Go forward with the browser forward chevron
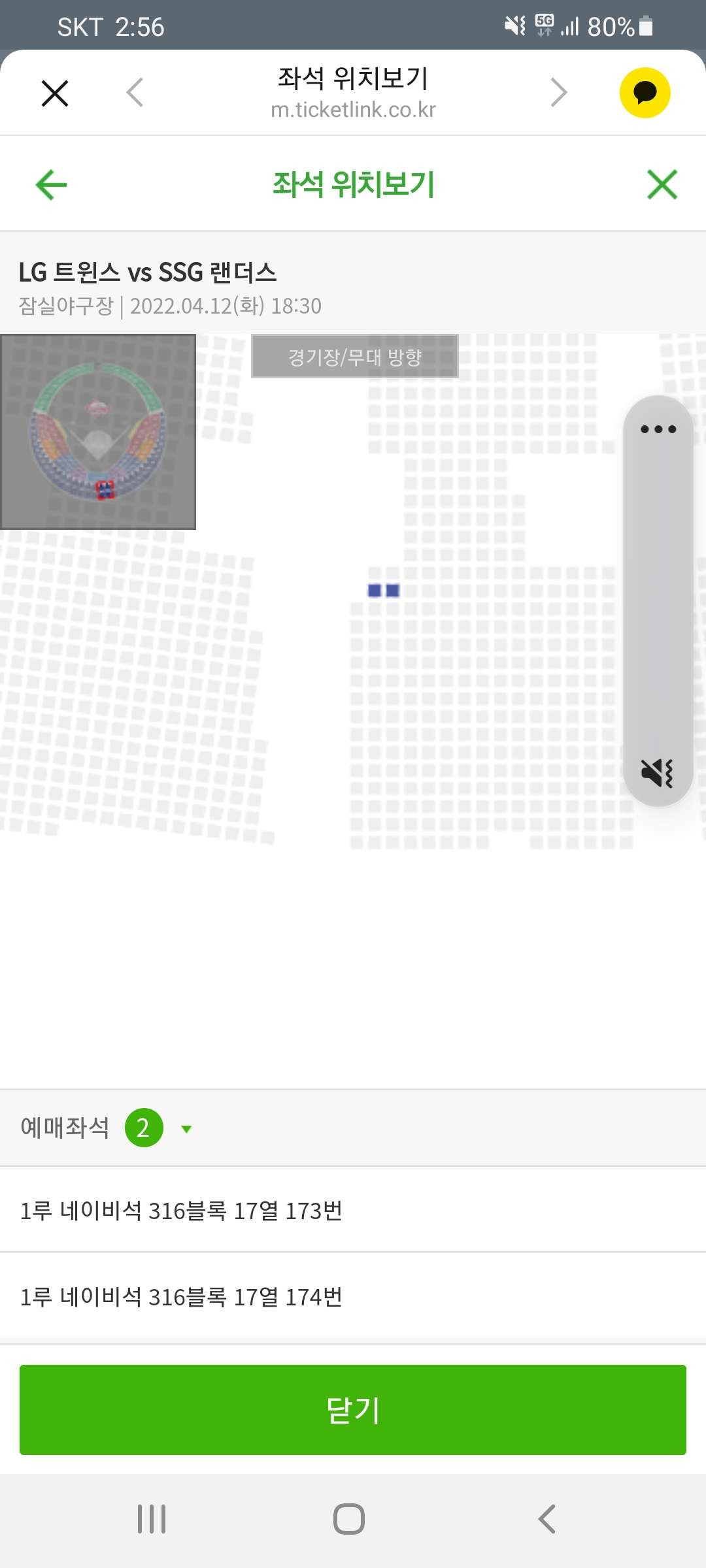This screenshot has width=706, height=1568. 559,92
